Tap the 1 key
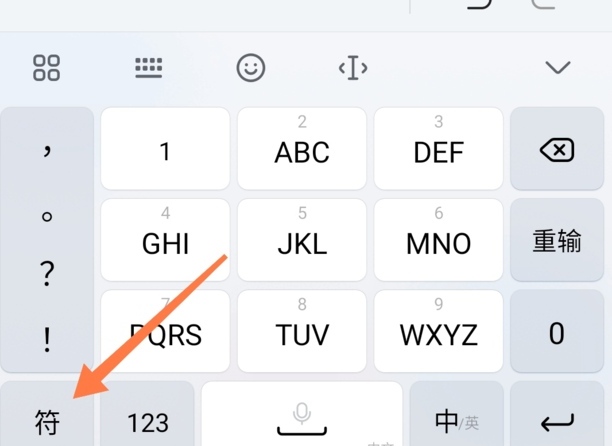Image resolution: width=612 pixels, height=446 pixels. [165, 149]
